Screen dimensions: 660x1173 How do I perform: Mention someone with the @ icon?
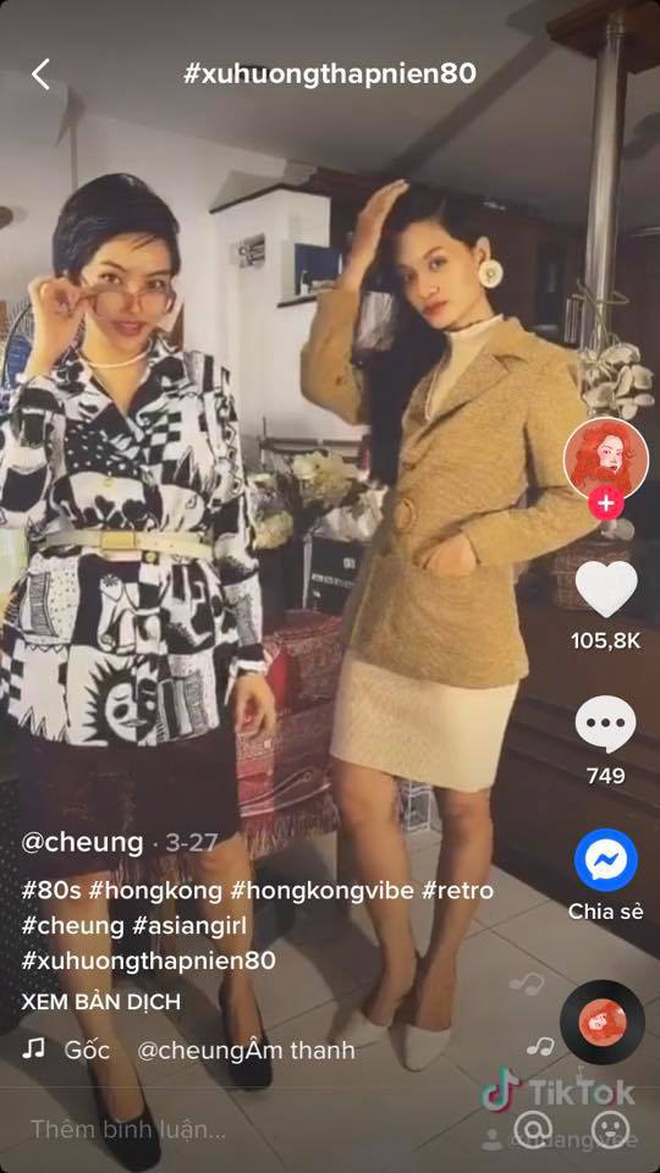coord(535,1130)
